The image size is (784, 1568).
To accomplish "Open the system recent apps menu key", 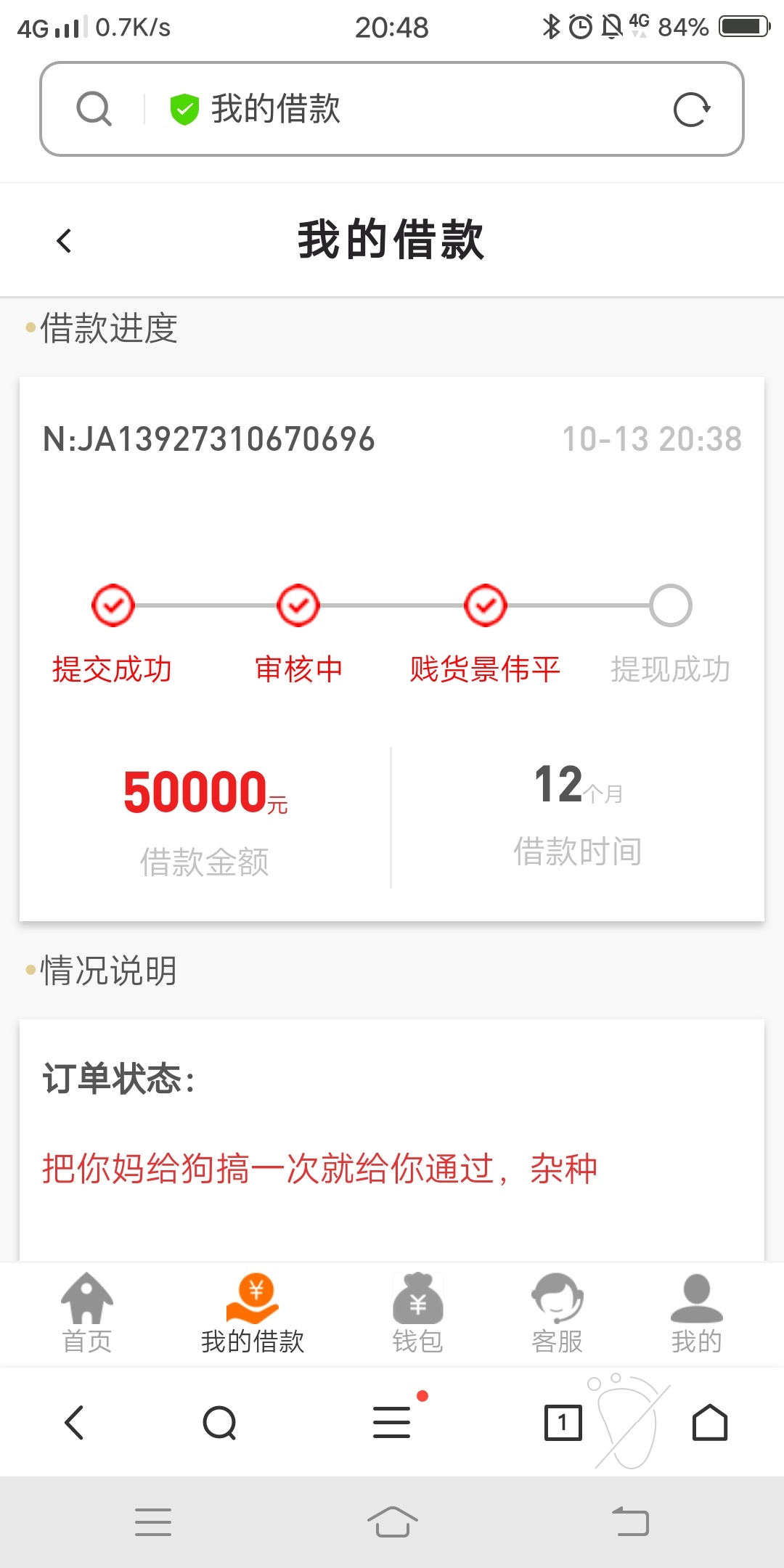I will (153, 1522).
